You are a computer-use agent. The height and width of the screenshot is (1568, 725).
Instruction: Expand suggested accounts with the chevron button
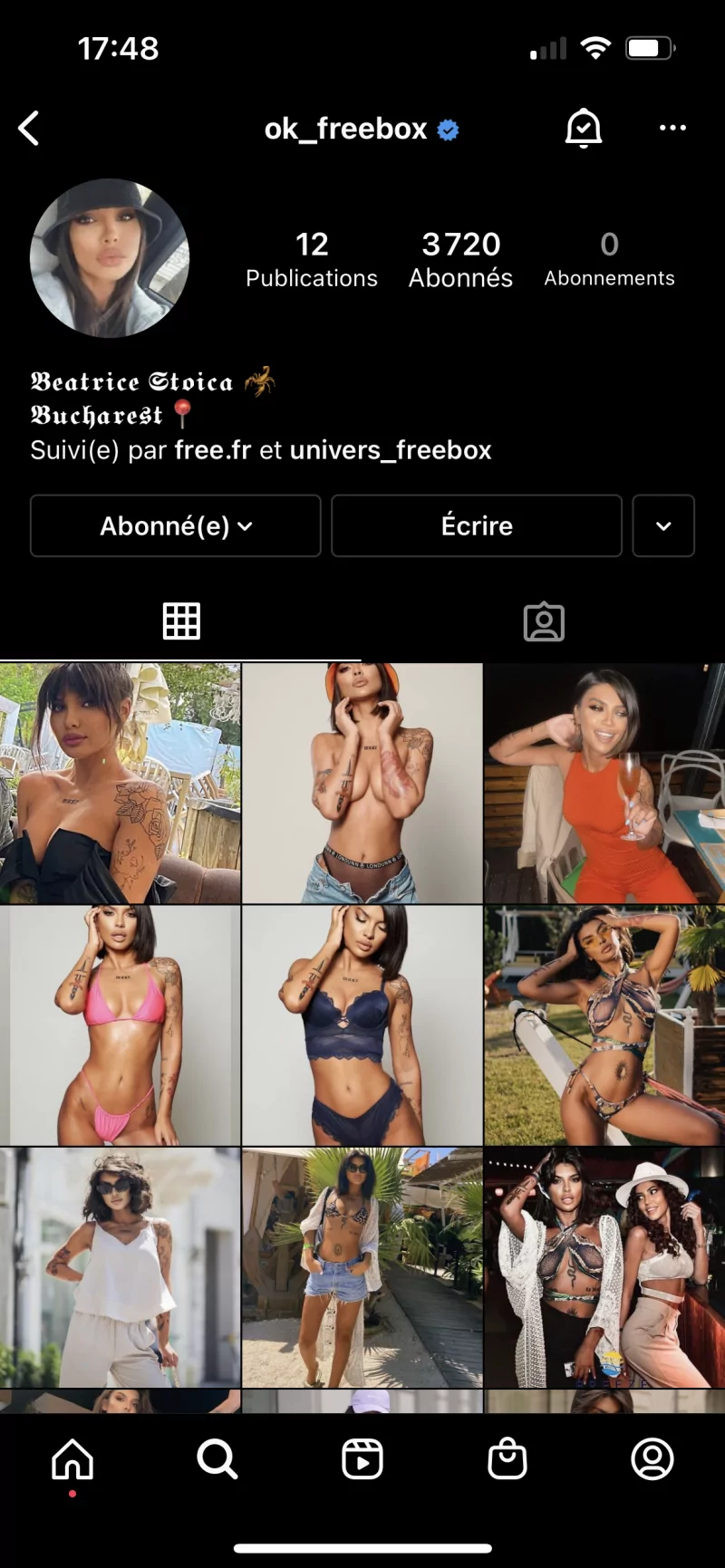(663, 525)
